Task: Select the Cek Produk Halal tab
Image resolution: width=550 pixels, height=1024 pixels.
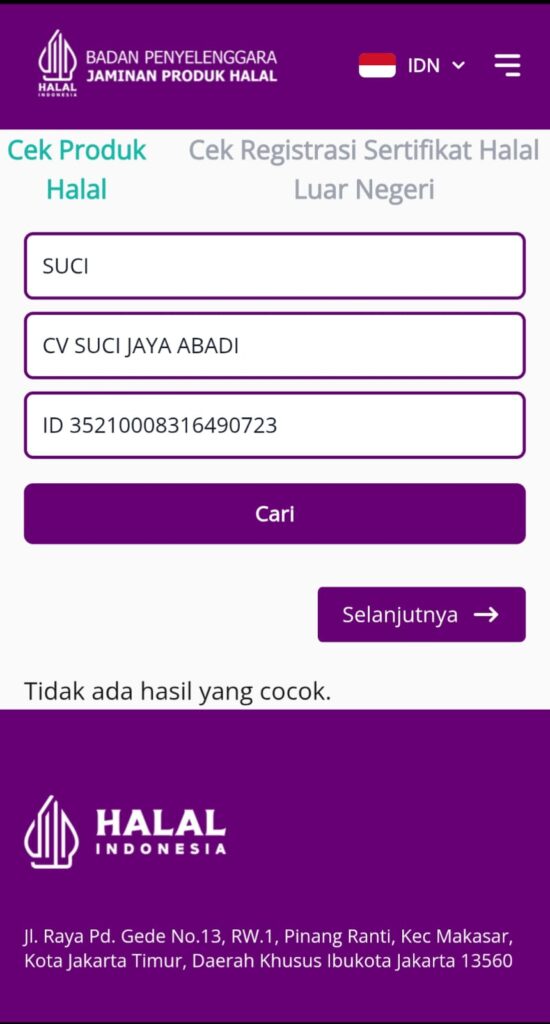Action: click(x=76, y=170)
